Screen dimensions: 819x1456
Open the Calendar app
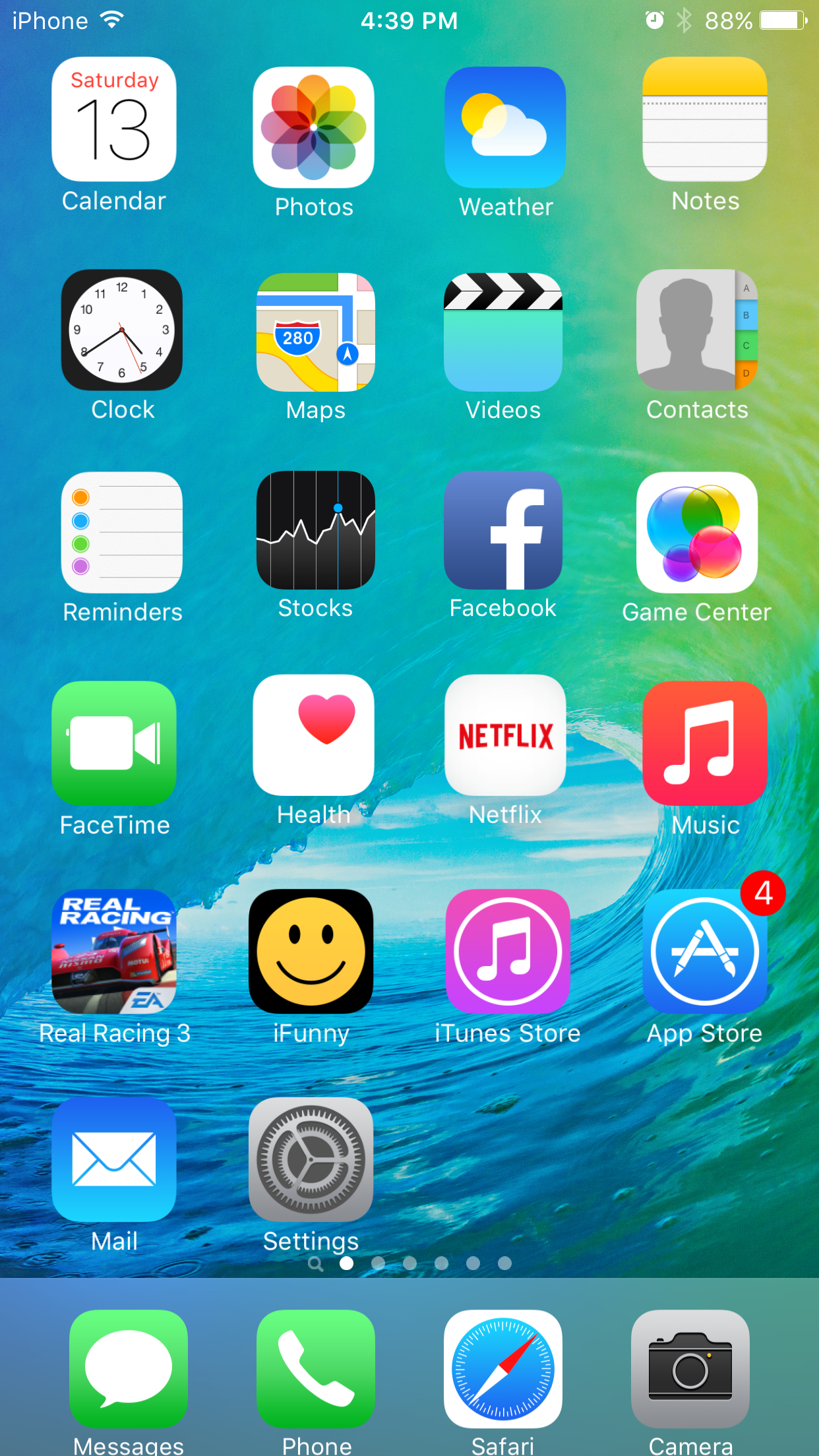114,119
